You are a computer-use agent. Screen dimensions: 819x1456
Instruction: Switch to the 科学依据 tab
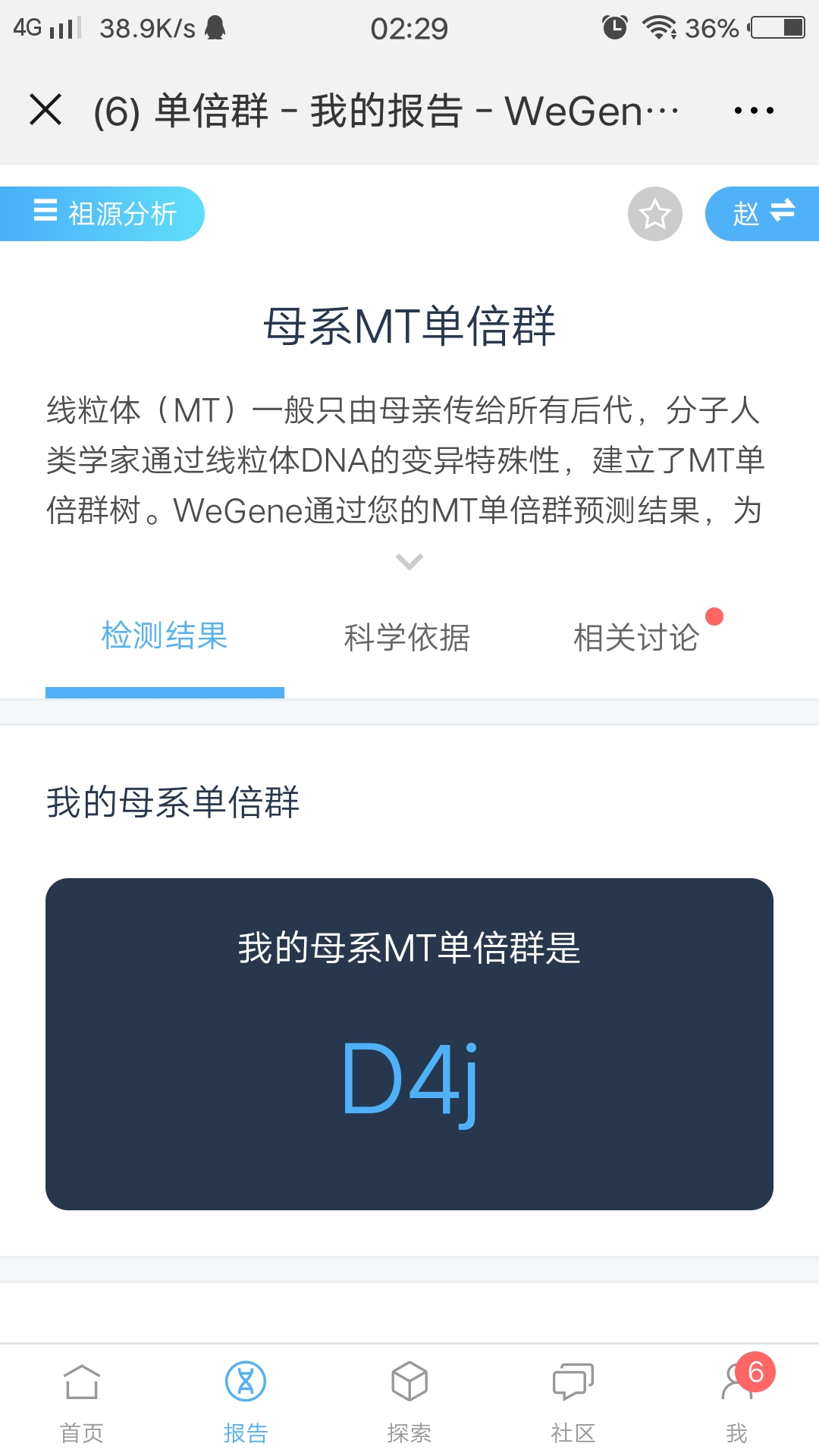click(407, 637)
